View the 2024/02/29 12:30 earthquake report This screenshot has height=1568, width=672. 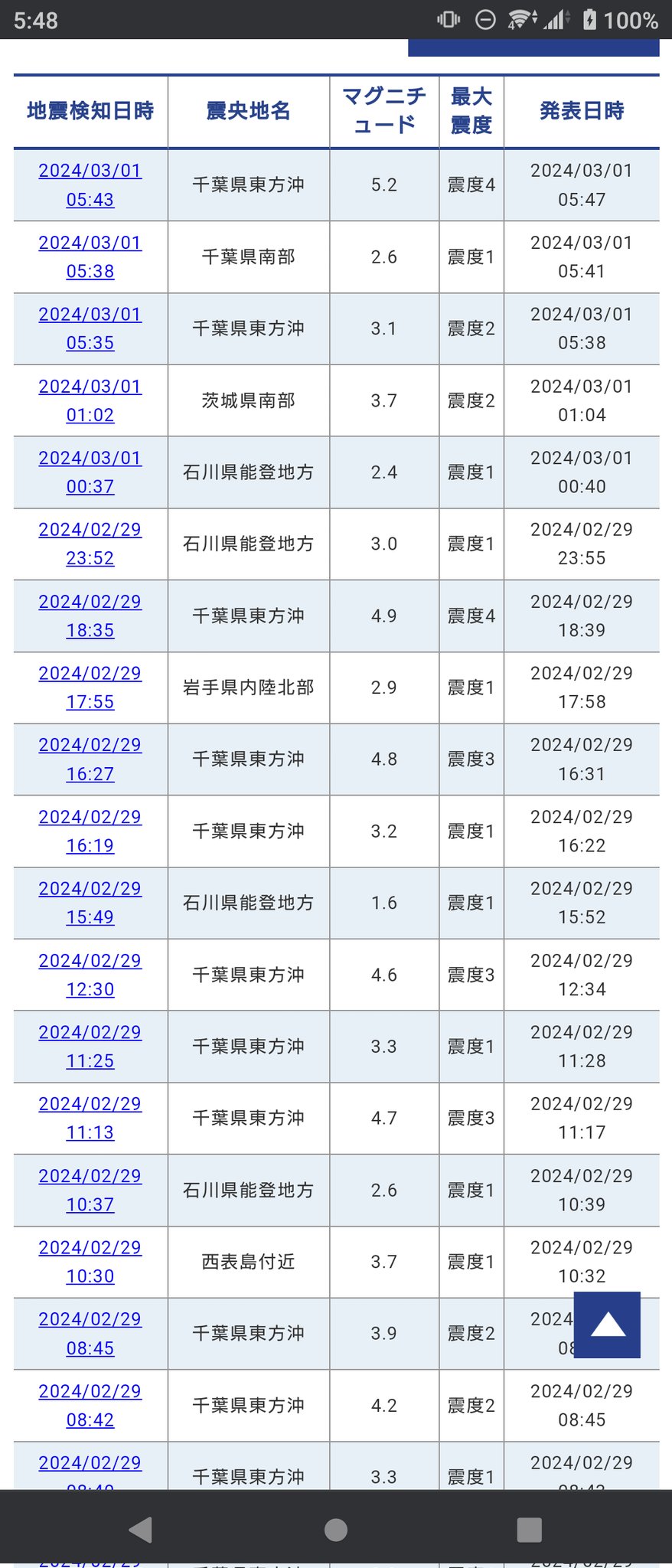[90, 975]
